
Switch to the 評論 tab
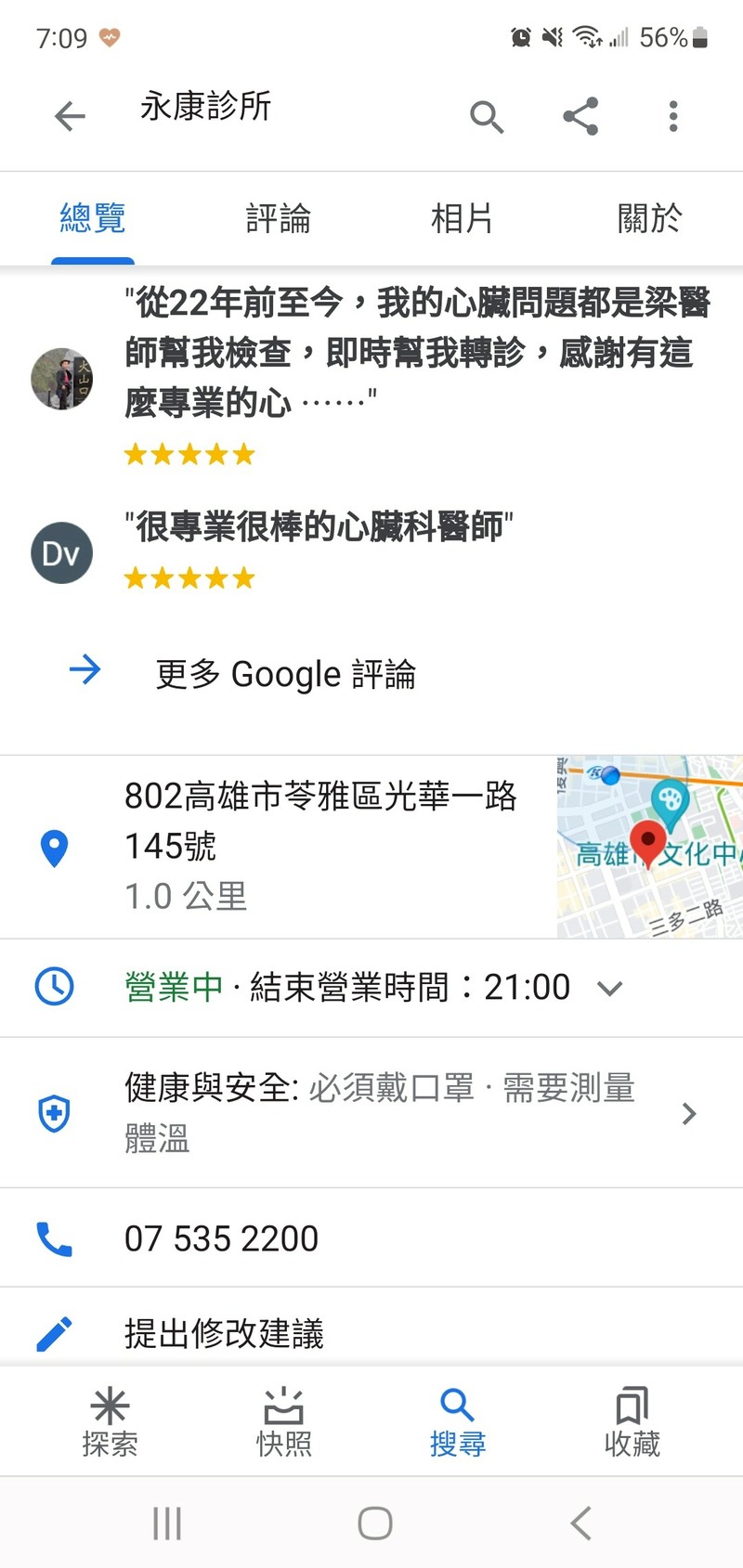point(278,219)
